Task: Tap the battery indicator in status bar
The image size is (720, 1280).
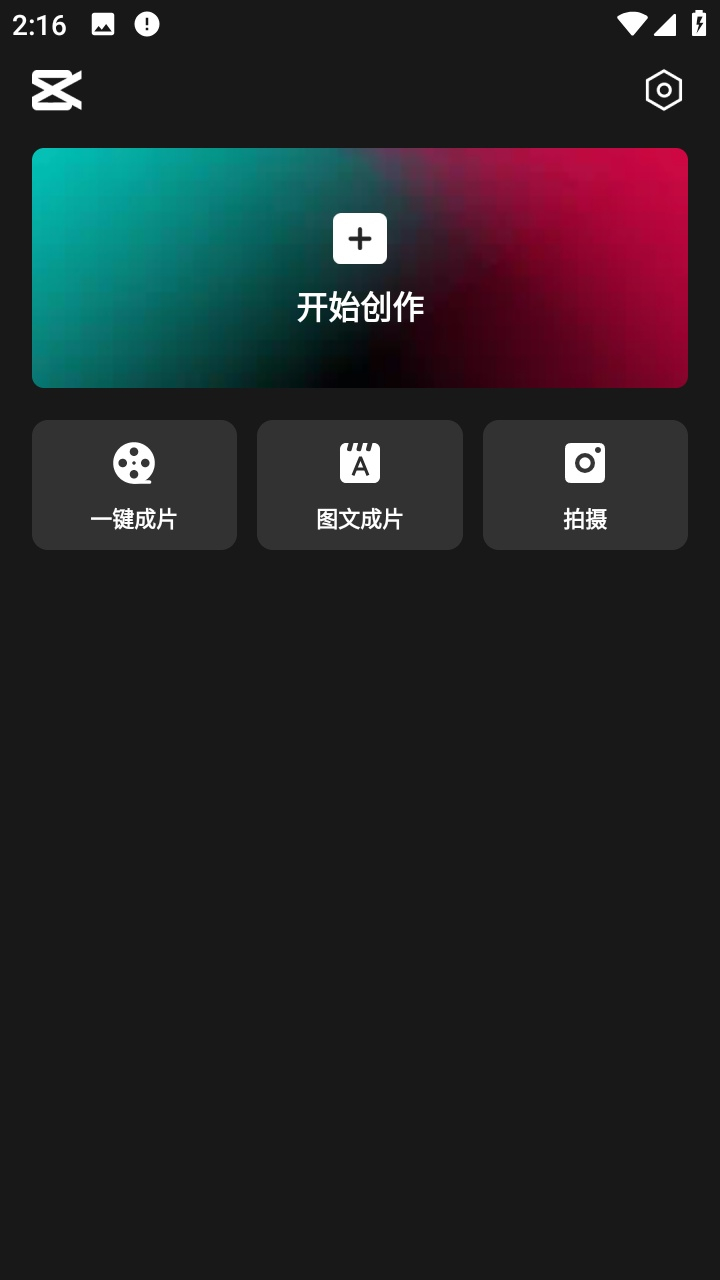Action: (698, 24)
